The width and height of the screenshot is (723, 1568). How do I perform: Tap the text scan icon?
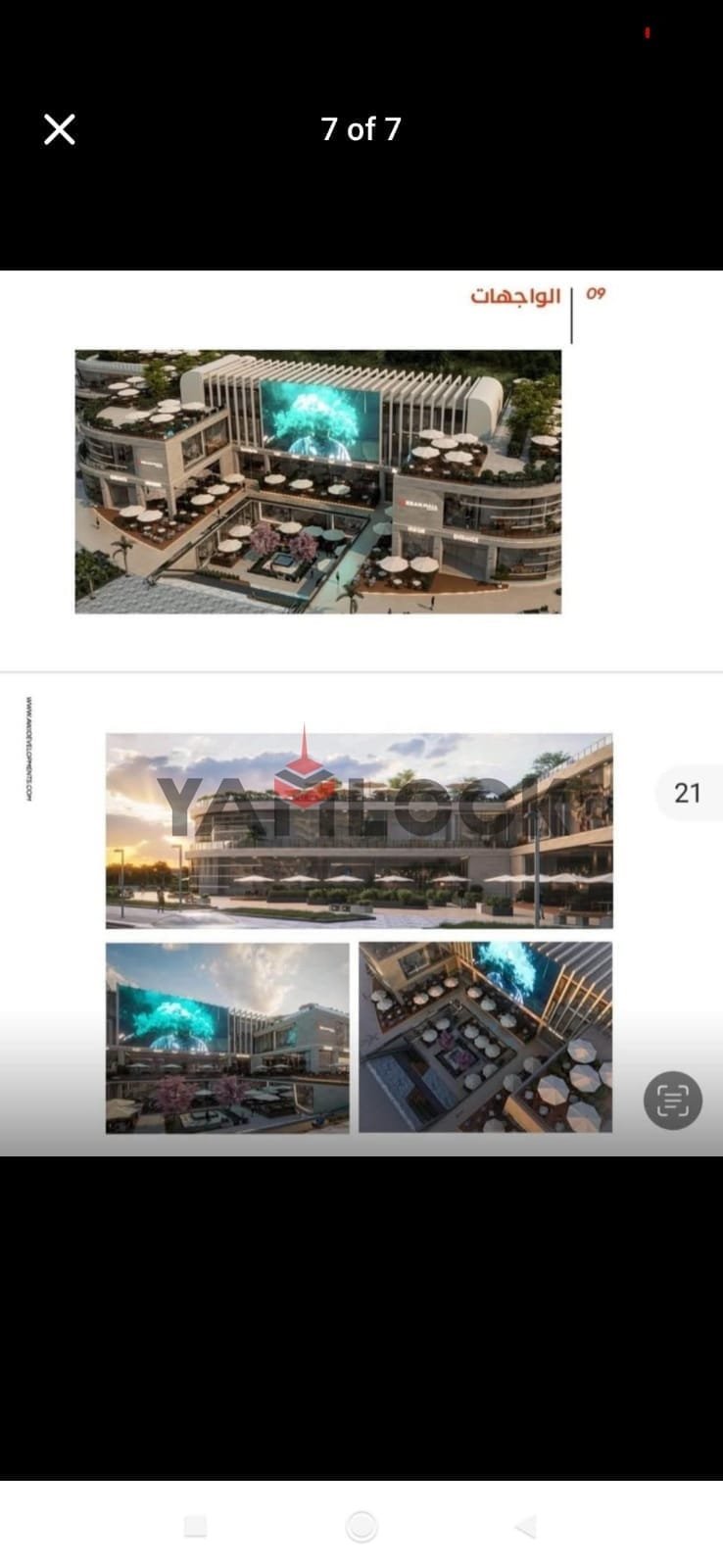[x=673, y=1101]
